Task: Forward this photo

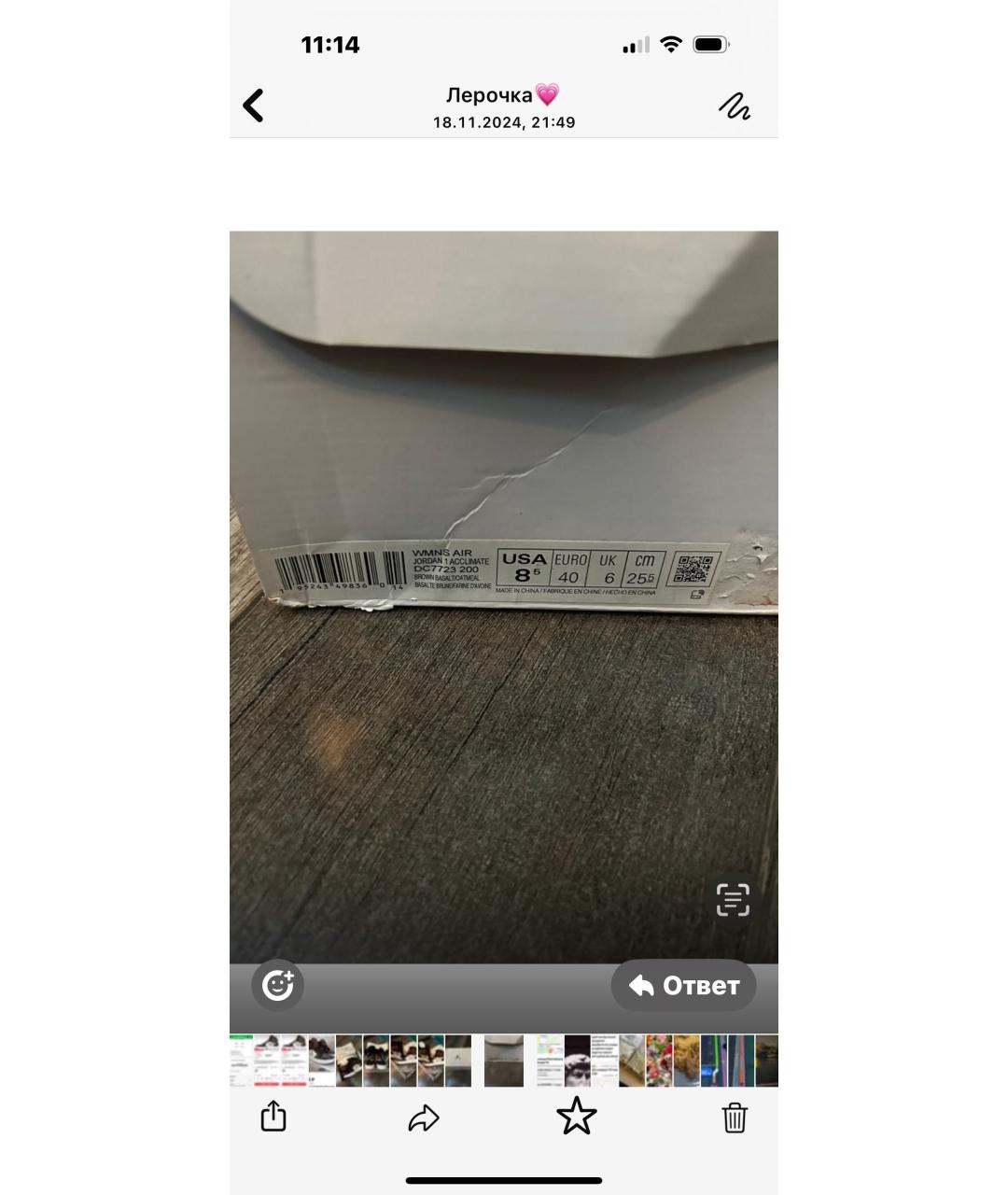Action: pyautogui.click(x=424, y=1117)
